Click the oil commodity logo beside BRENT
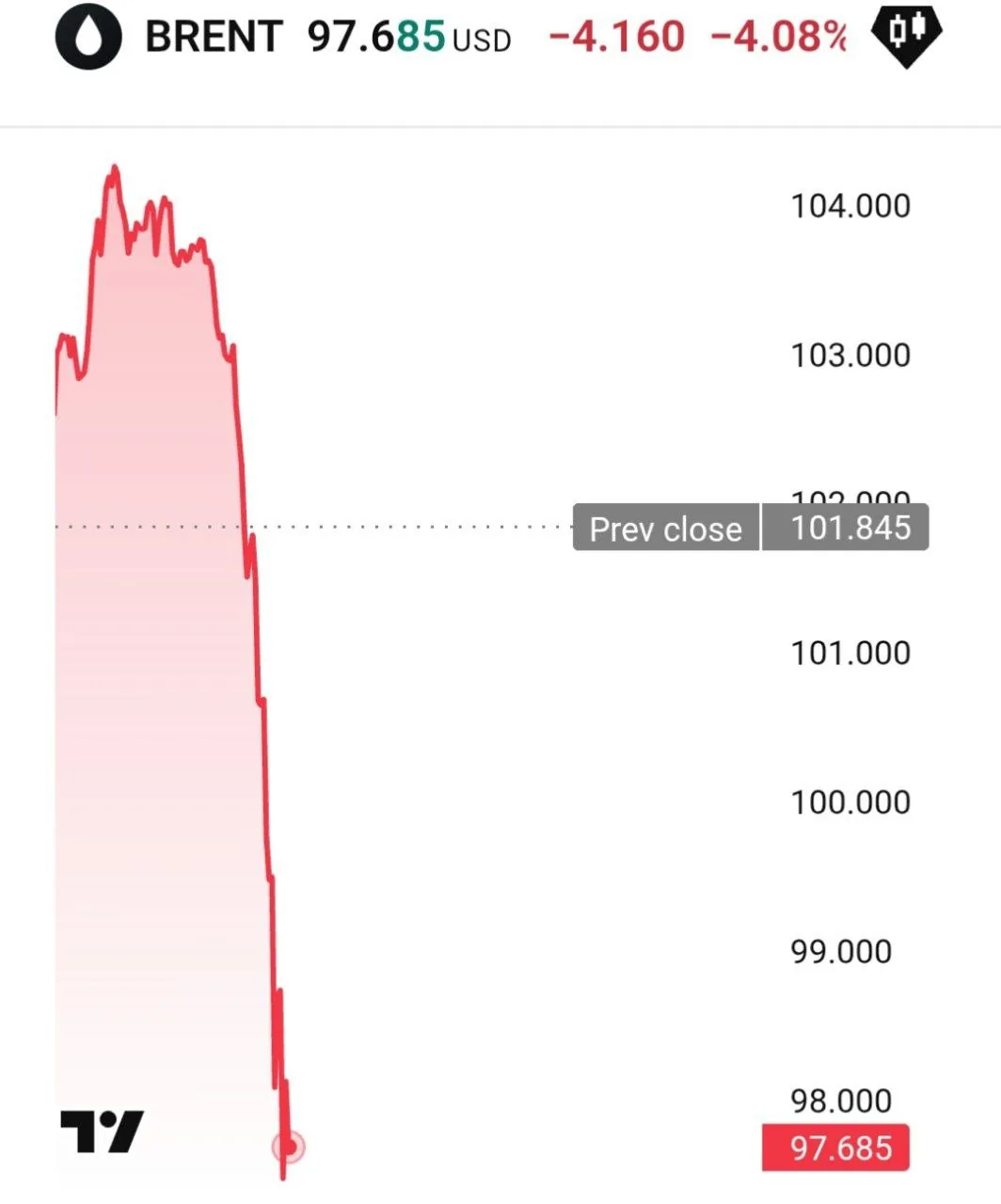This screenshot has width=1001, height=1204. [89, 39]
